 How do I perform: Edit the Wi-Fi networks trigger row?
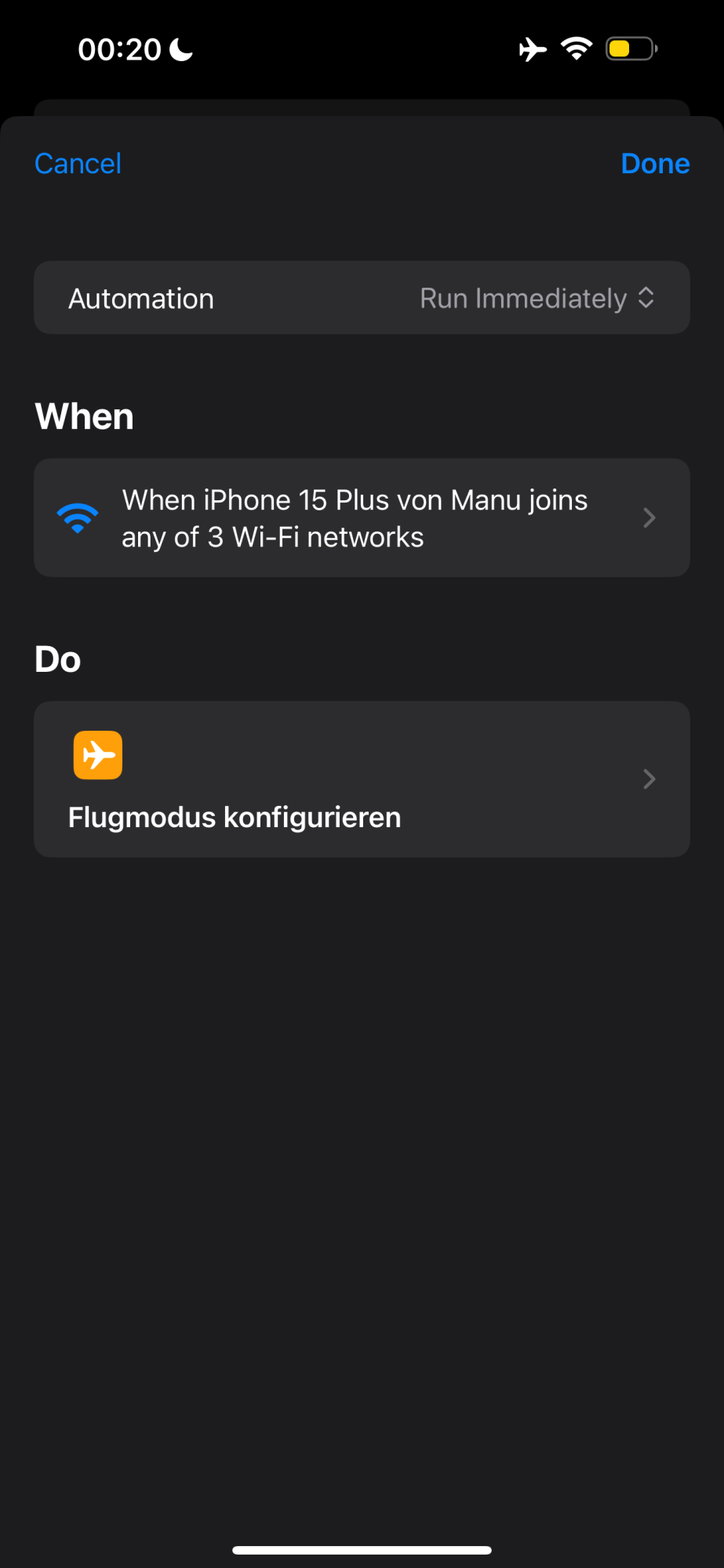point(362,518)
